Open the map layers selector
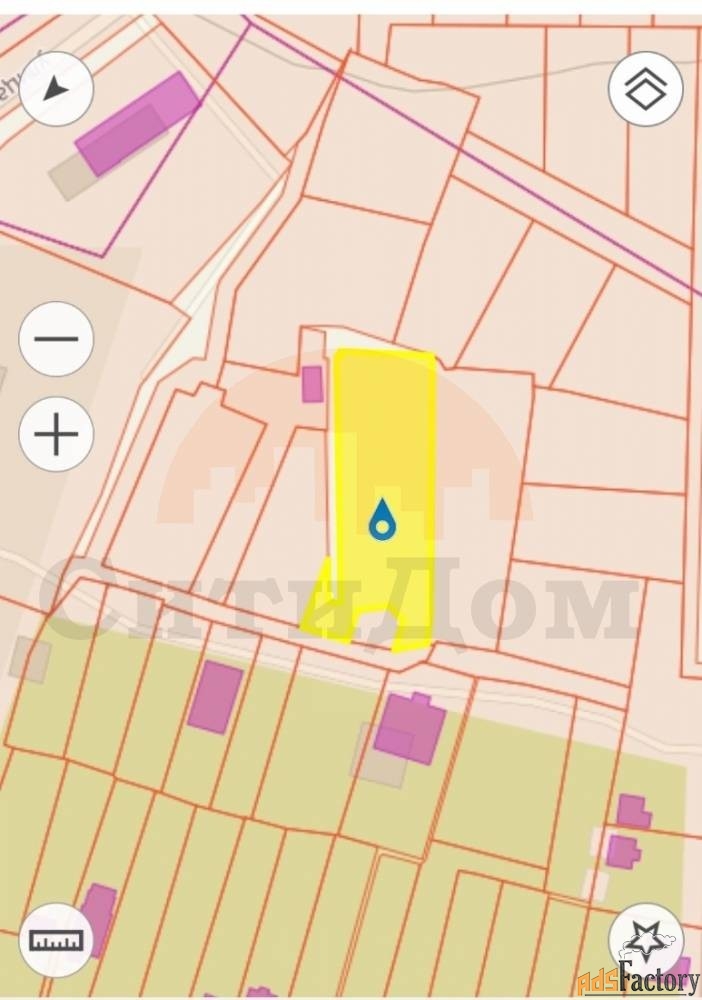Viewport: 702px width, 1000px height. pyautogui.click(x=646, y=89)
